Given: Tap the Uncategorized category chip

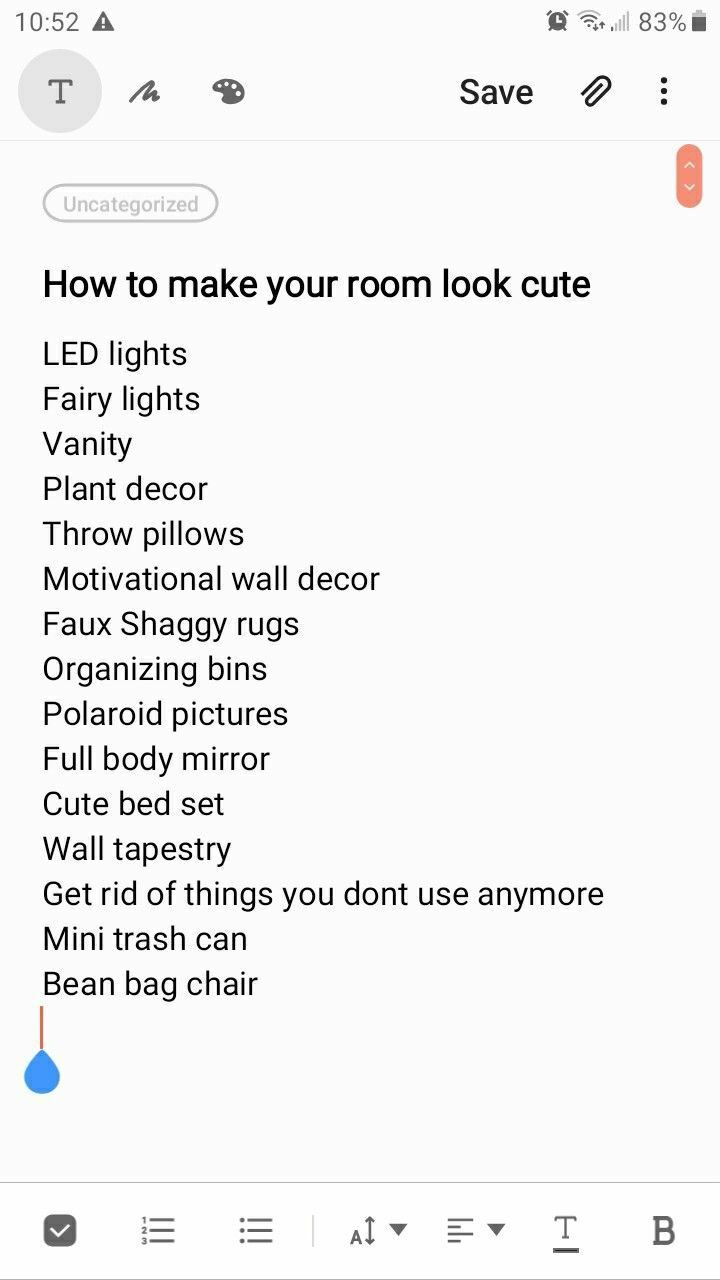Looking at the screenshot, I should 130,204.
